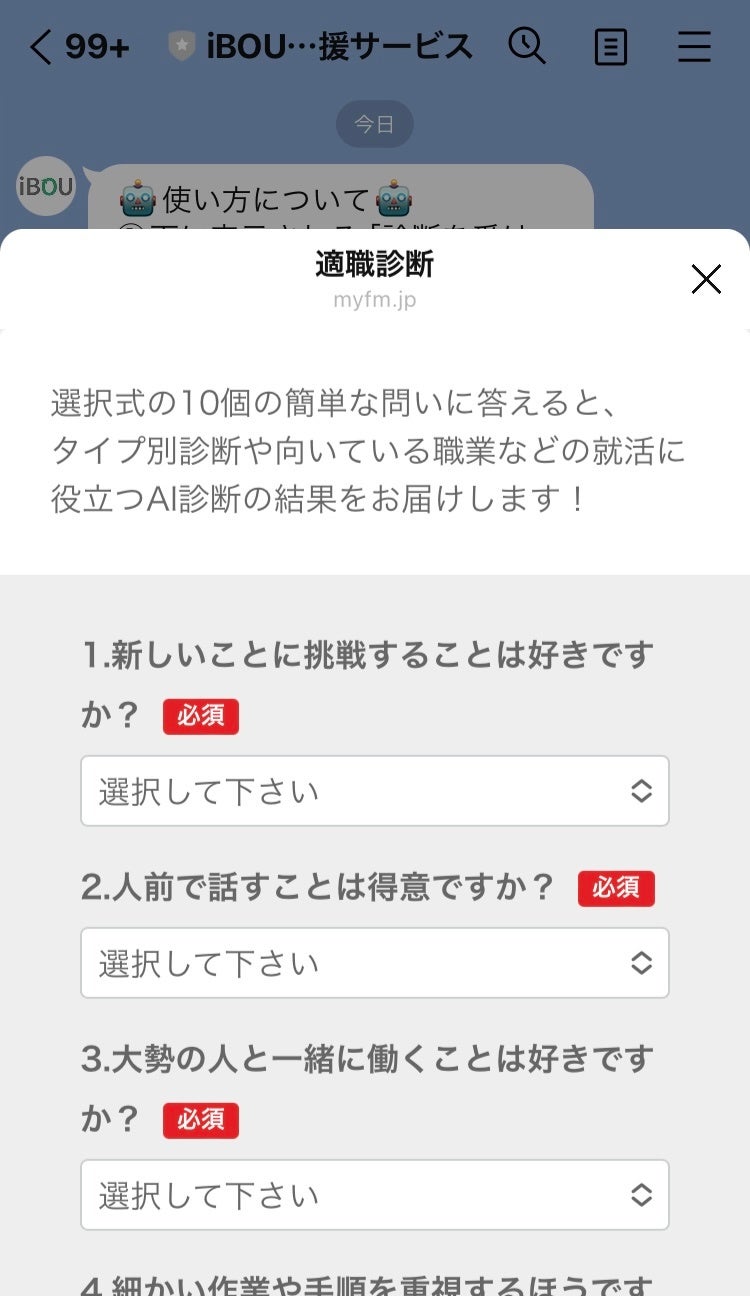Close the 適職診断 panel
This screenshot has height=1296, width=750.
tap(706, 280)
